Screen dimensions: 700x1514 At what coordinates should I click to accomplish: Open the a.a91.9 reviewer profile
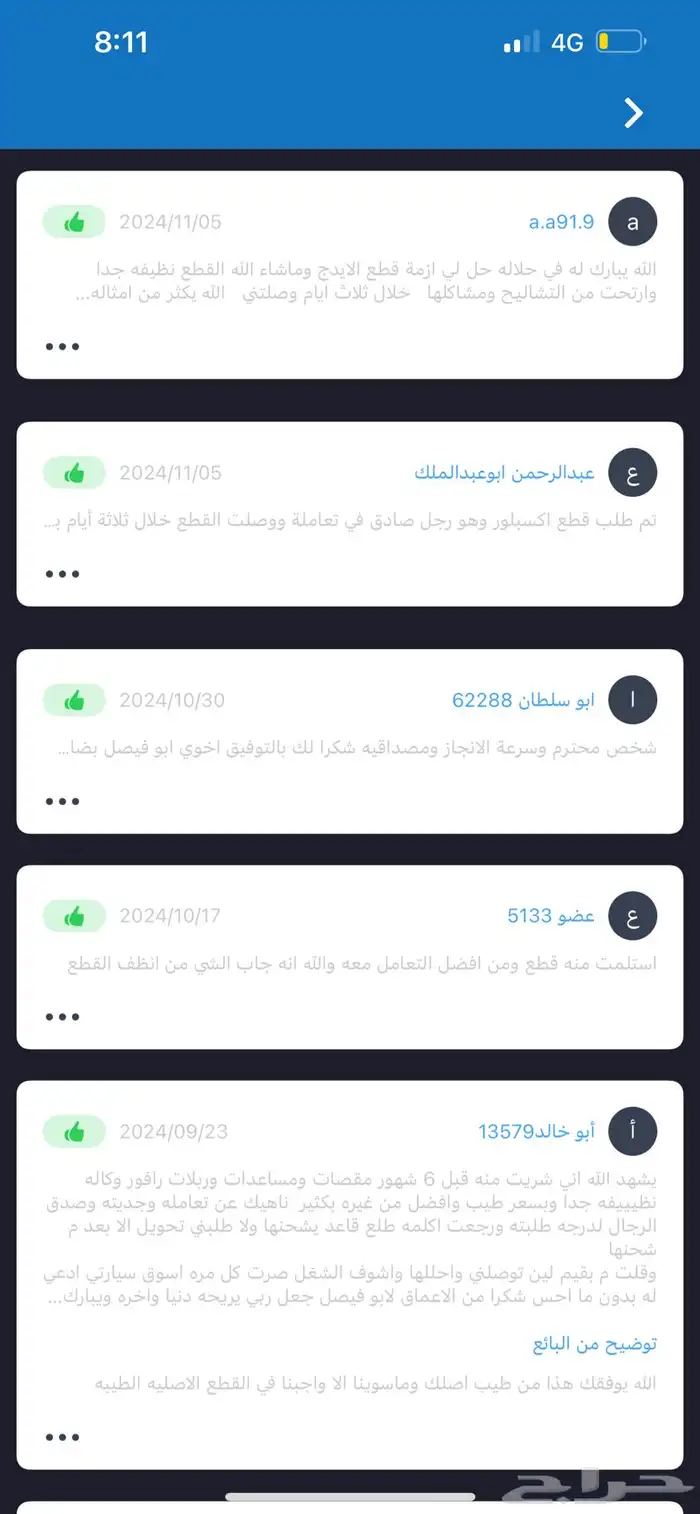(561, 222)
